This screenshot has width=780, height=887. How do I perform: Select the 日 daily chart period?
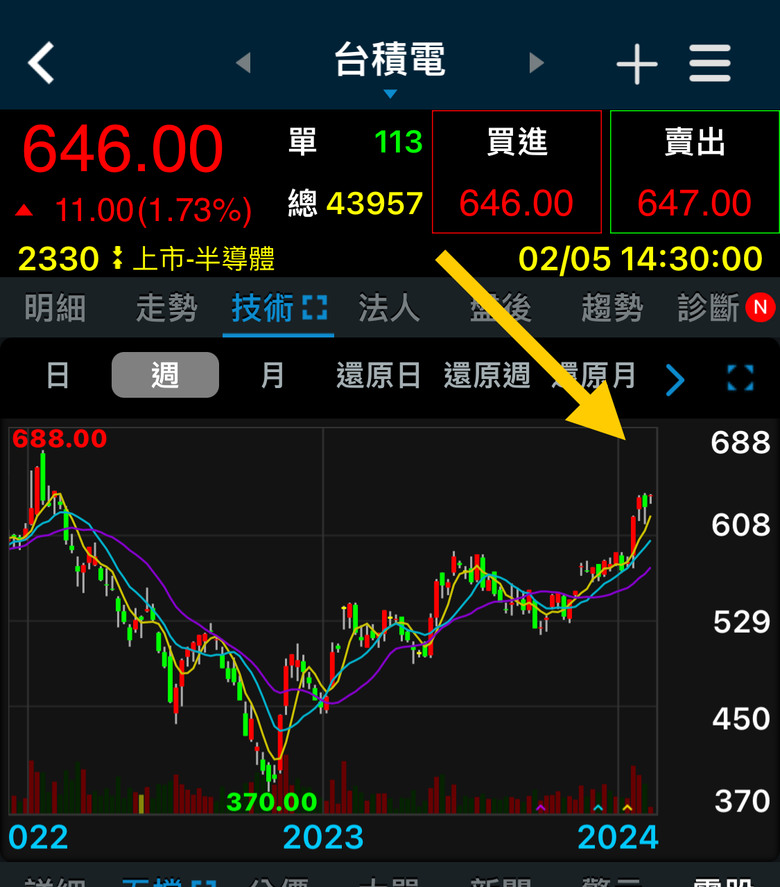point(58,375)
